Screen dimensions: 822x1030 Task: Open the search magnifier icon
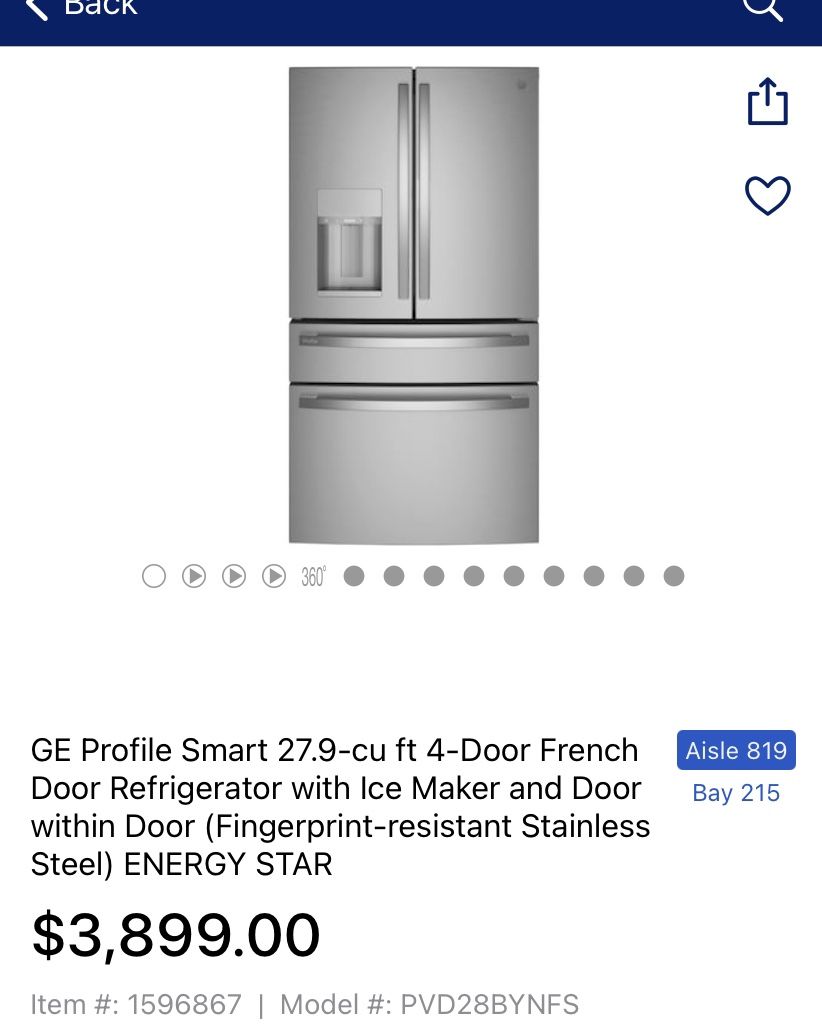pyautogui.click(x=762, y=9)
